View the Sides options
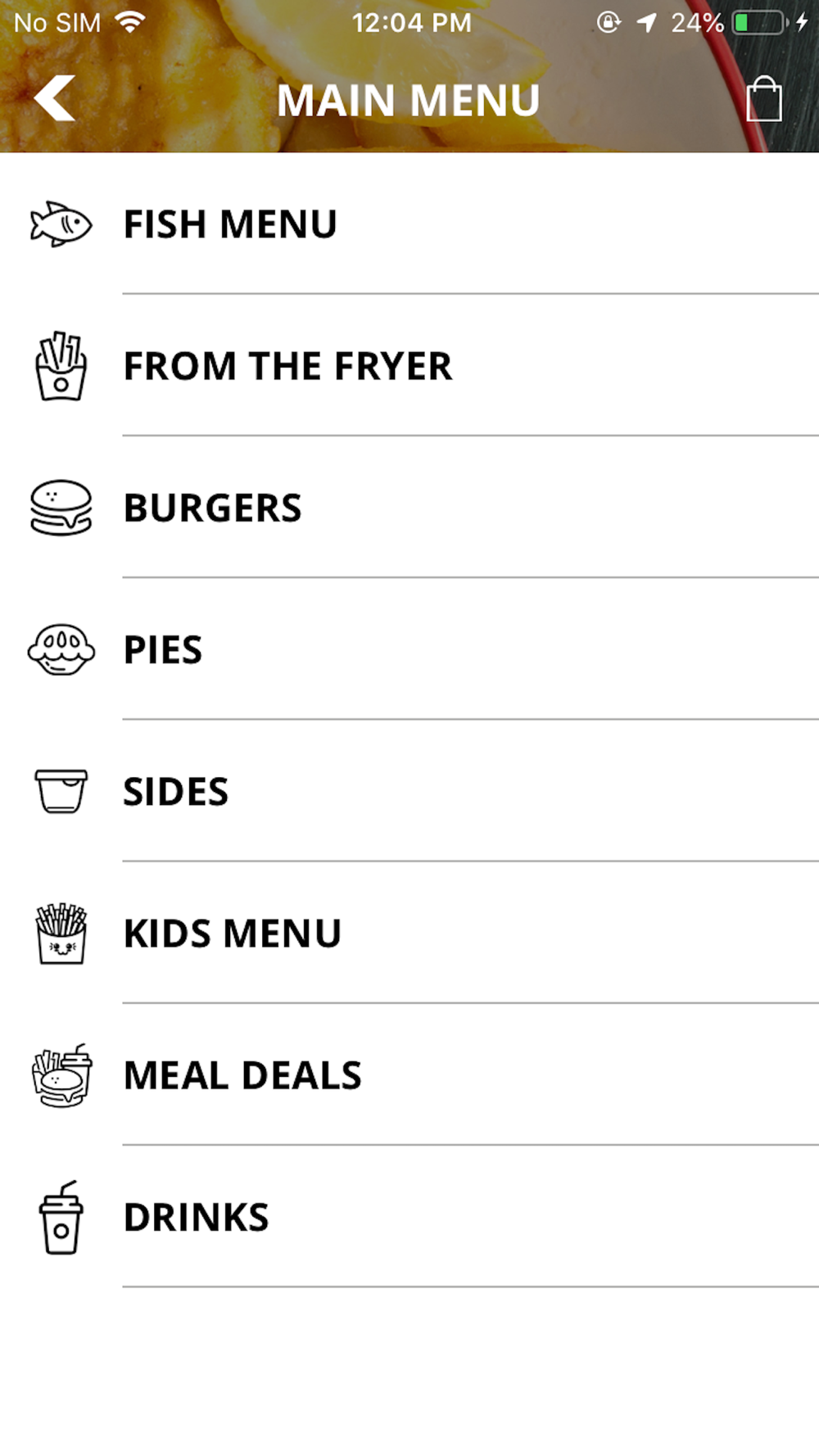 409,790
